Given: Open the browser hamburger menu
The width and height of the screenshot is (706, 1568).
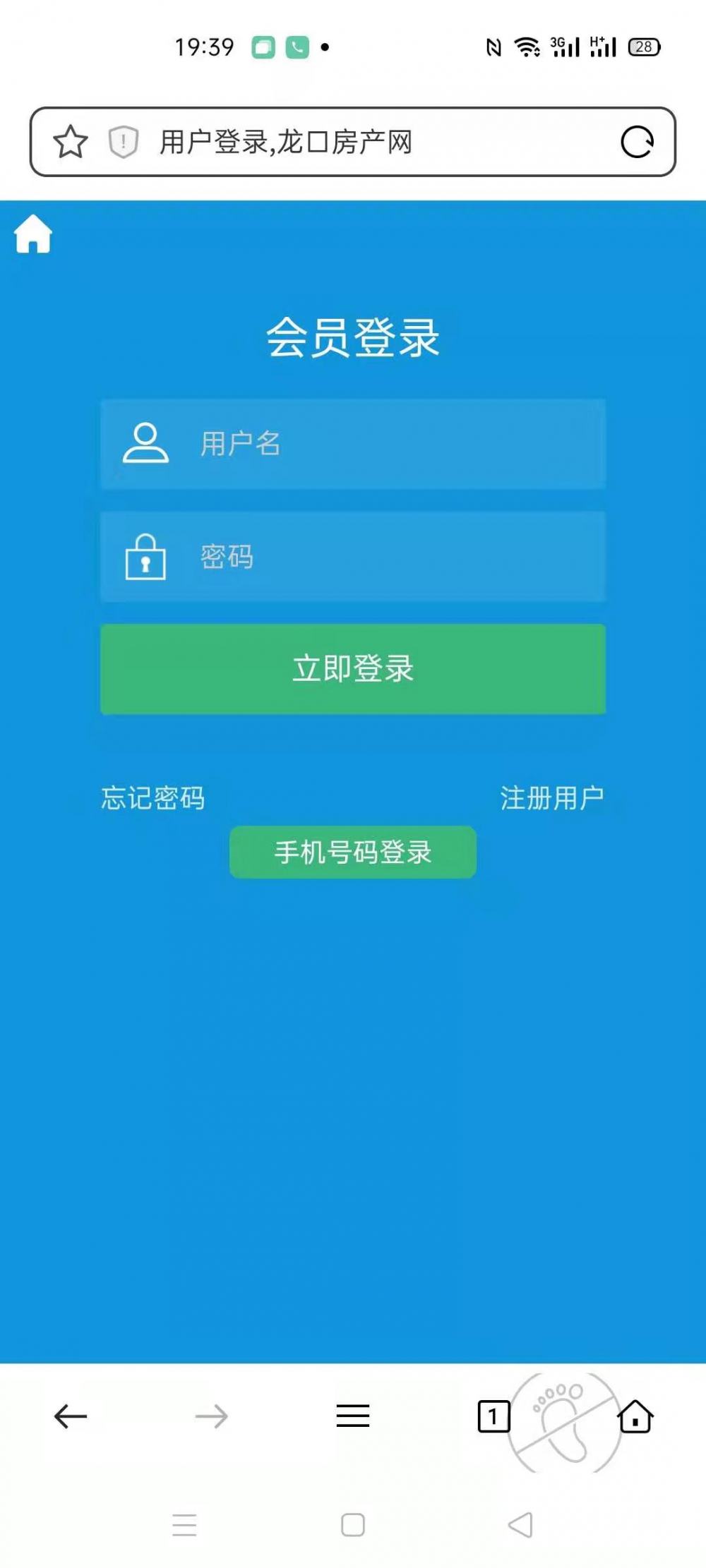Looking at the screenshot, I should (353, 1416).
